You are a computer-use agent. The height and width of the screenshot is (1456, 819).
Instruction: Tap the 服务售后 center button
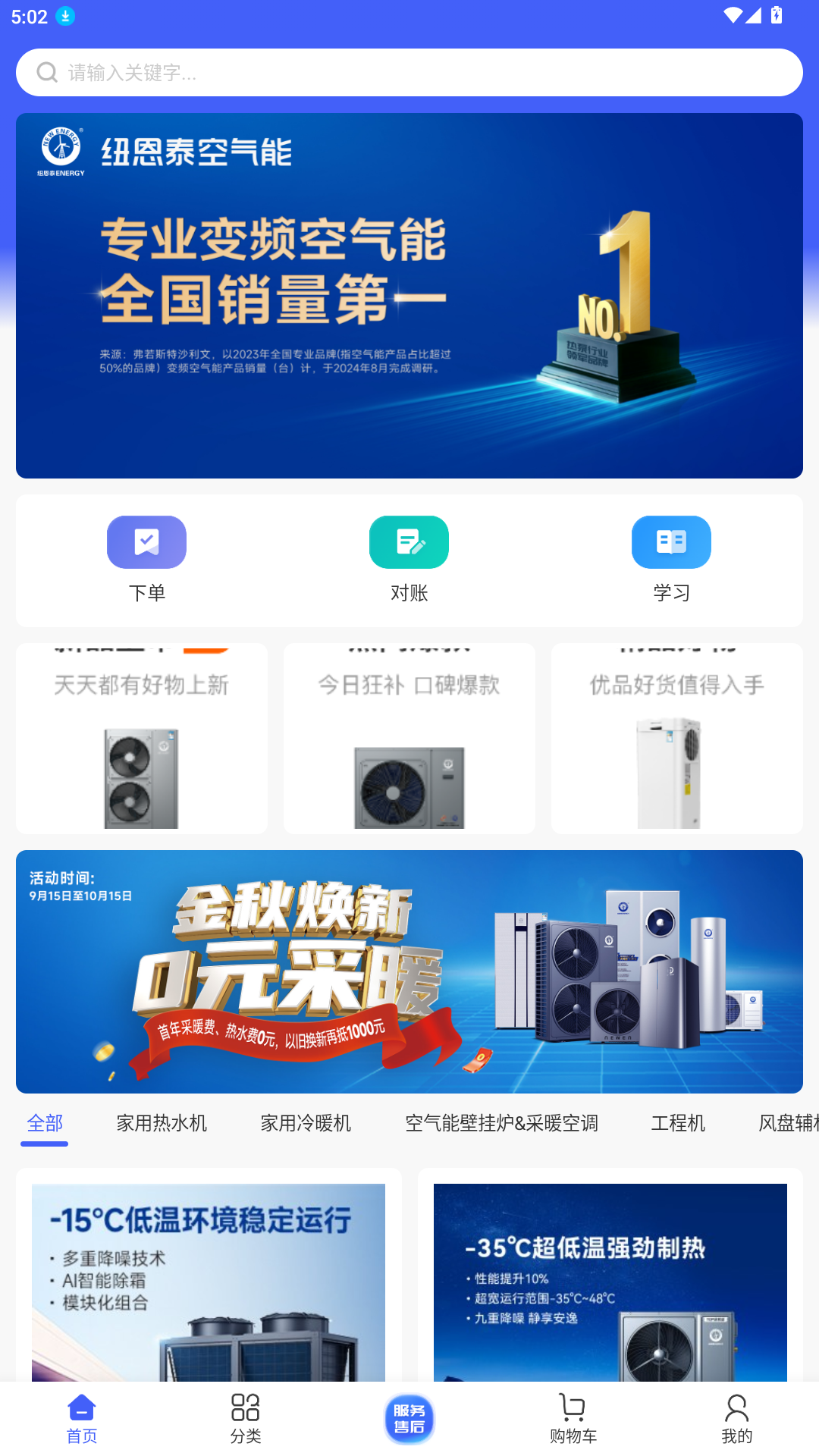point(409,1418)
